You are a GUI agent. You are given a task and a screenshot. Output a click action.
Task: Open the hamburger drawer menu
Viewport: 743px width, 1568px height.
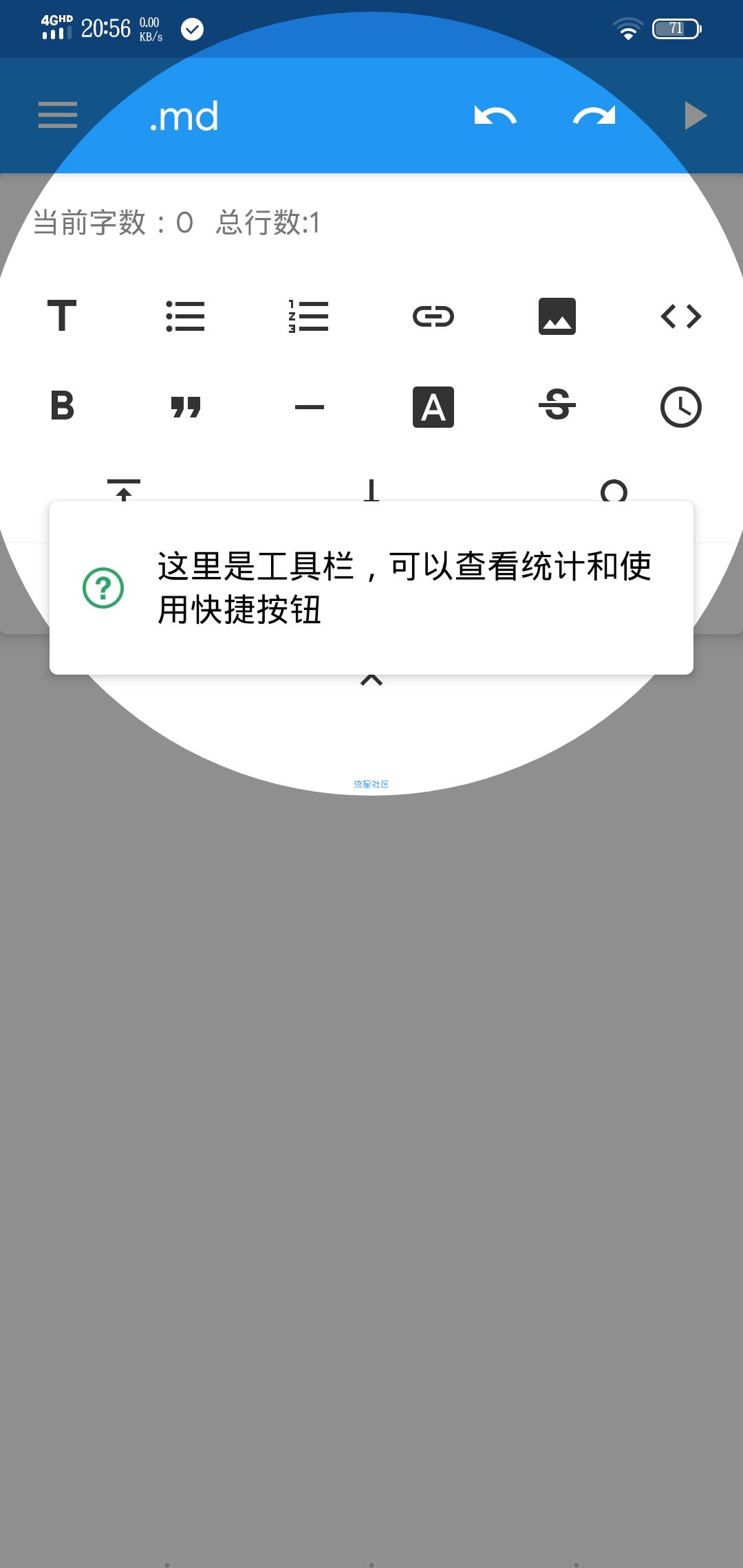click(x=58, y=115)
